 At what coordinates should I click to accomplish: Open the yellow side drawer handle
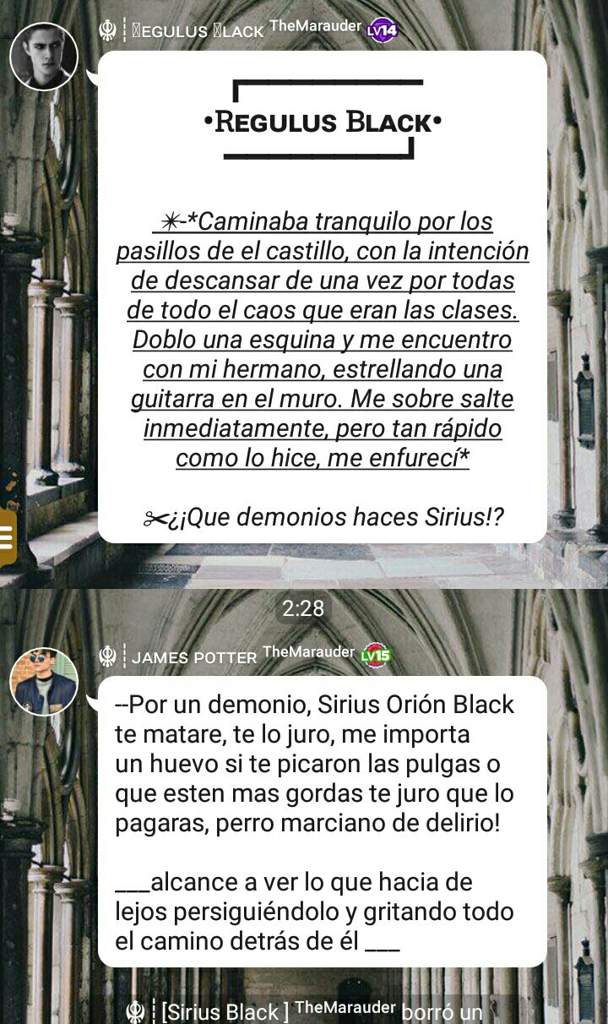pyautogui.click(x=6, y=537)
